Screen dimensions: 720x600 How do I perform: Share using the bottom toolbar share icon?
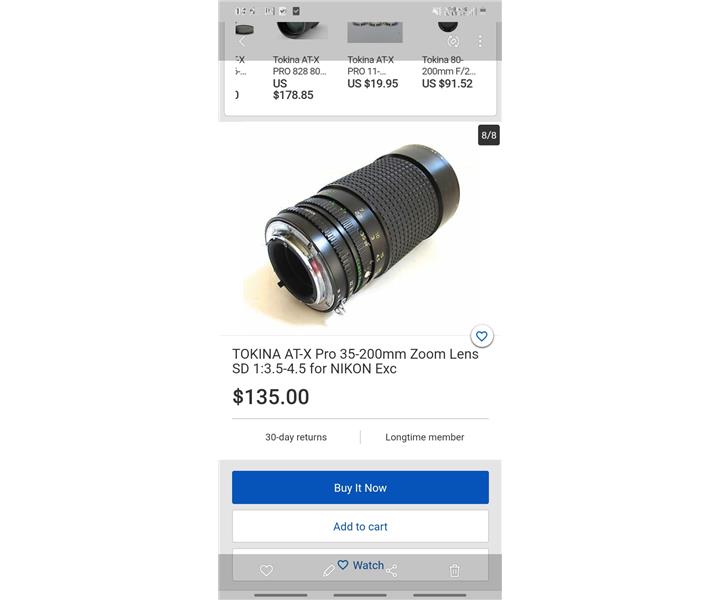coord(392,571)
